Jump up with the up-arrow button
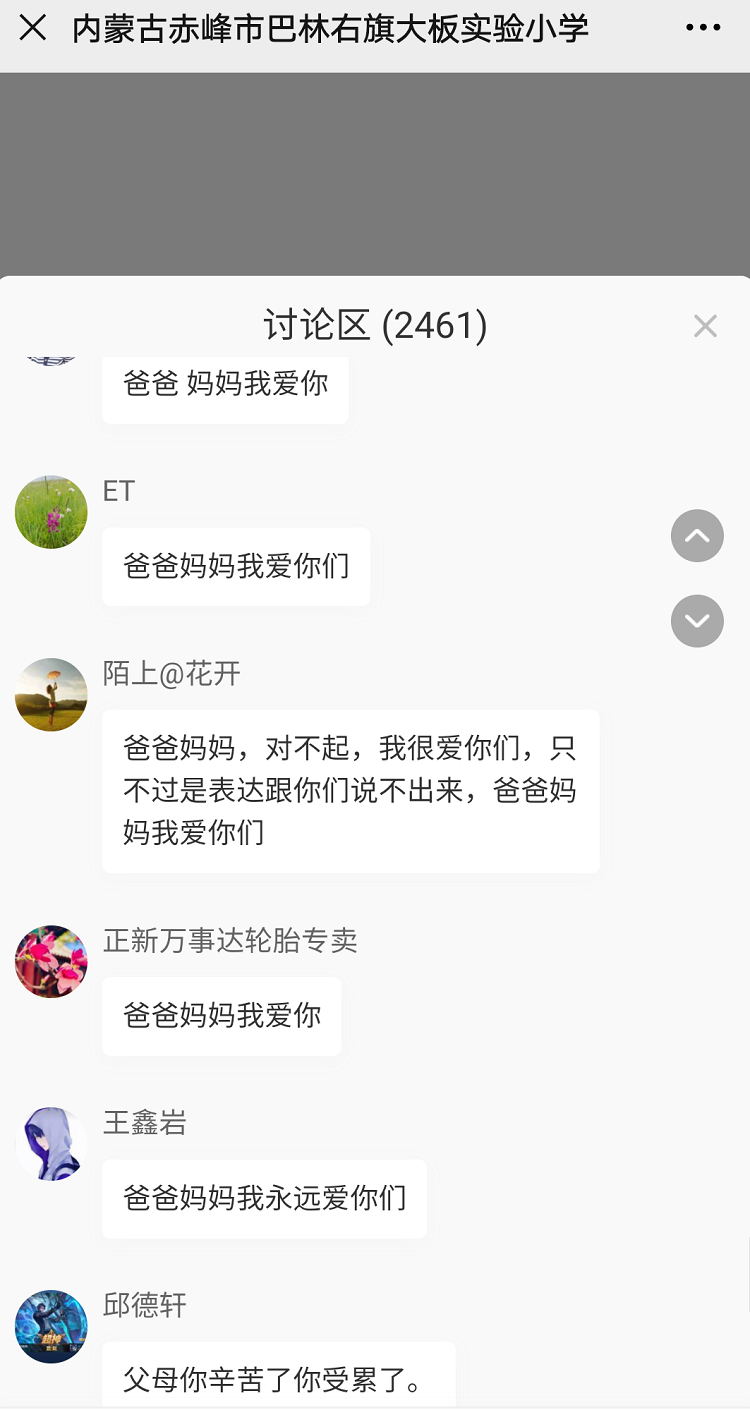The height and width of the screenshot is (1410, 750). coord(697,536)
